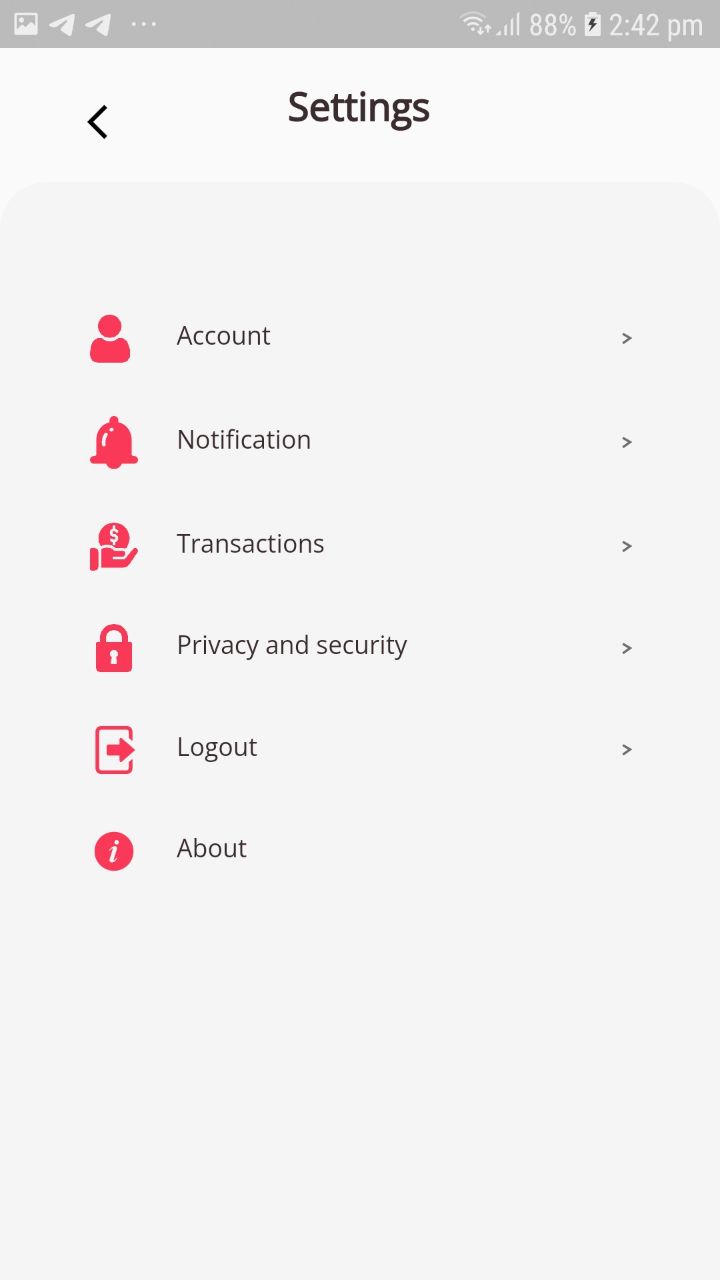View Transactions
The image size is (720, 1280).
(360, 545)
